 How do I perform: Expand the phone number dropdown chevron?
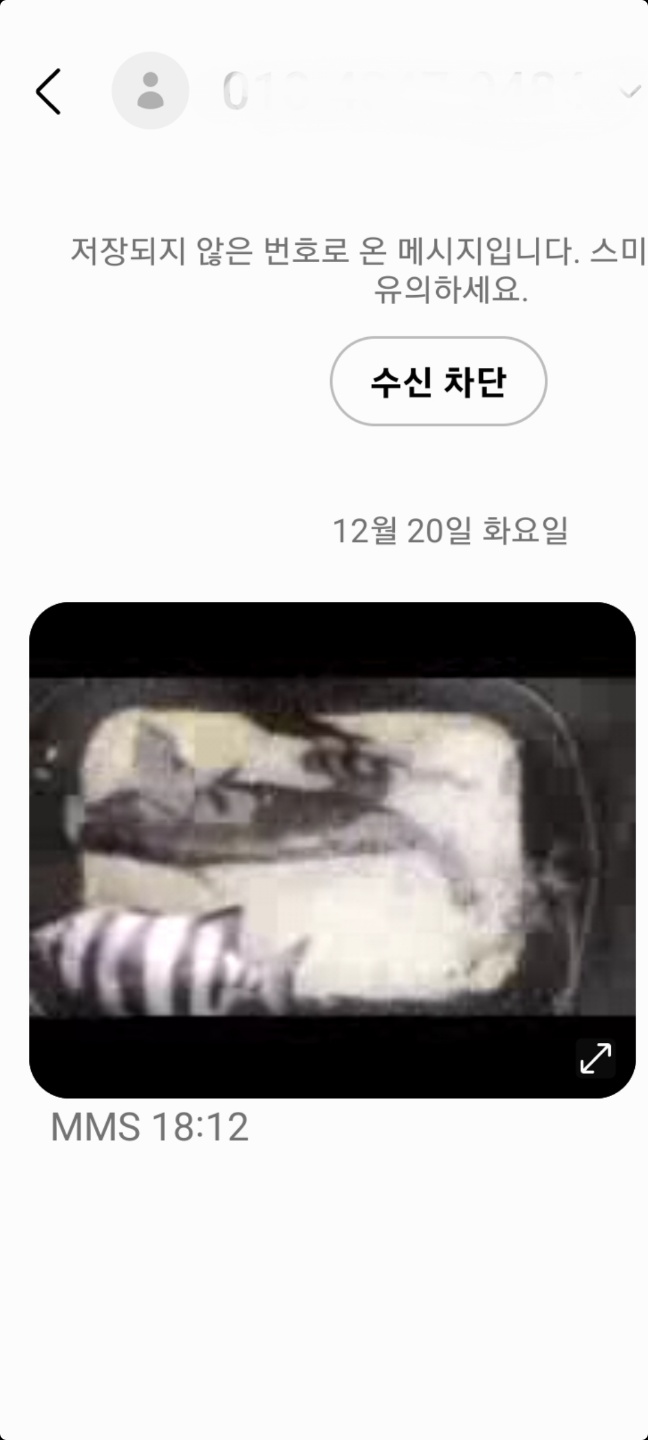tap(630, 92)
